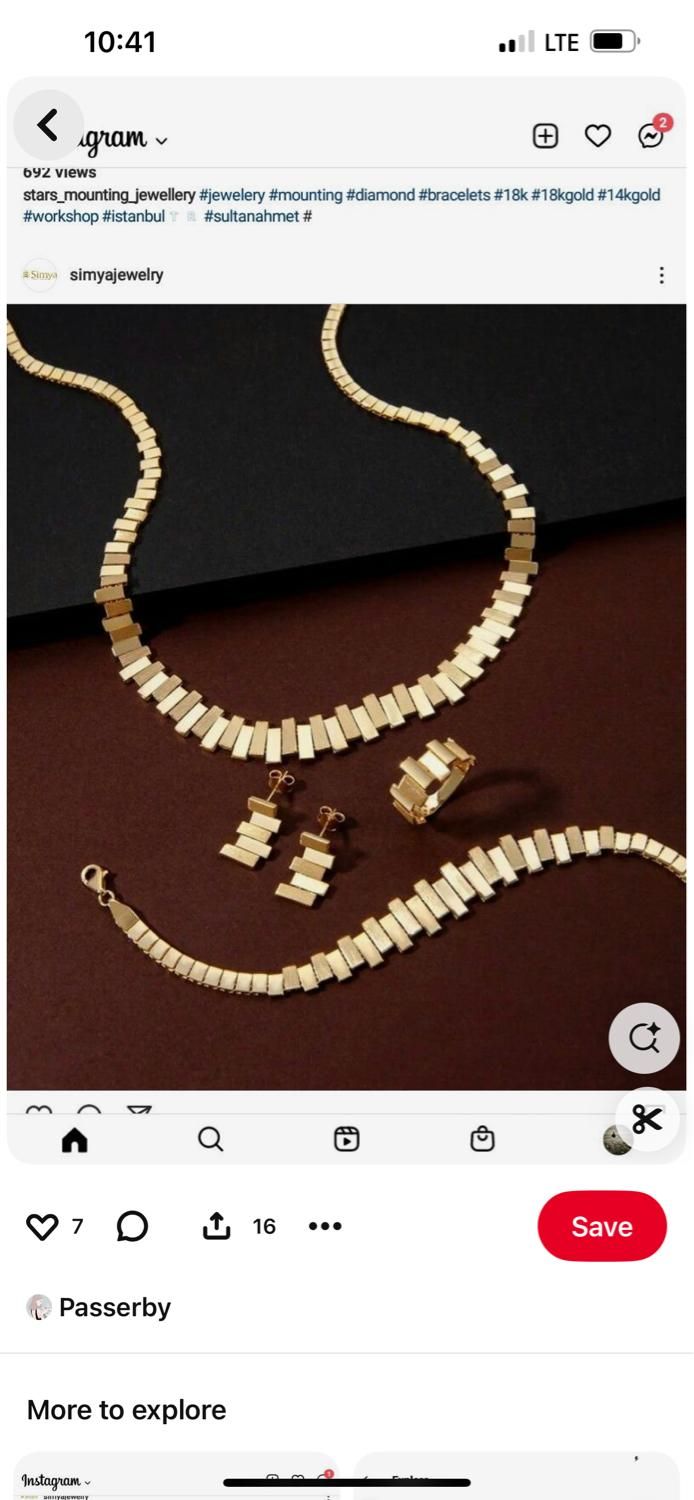The width and height of the screenshot is (694, 1500).
Task: Share this pin
Action: 217,1226
